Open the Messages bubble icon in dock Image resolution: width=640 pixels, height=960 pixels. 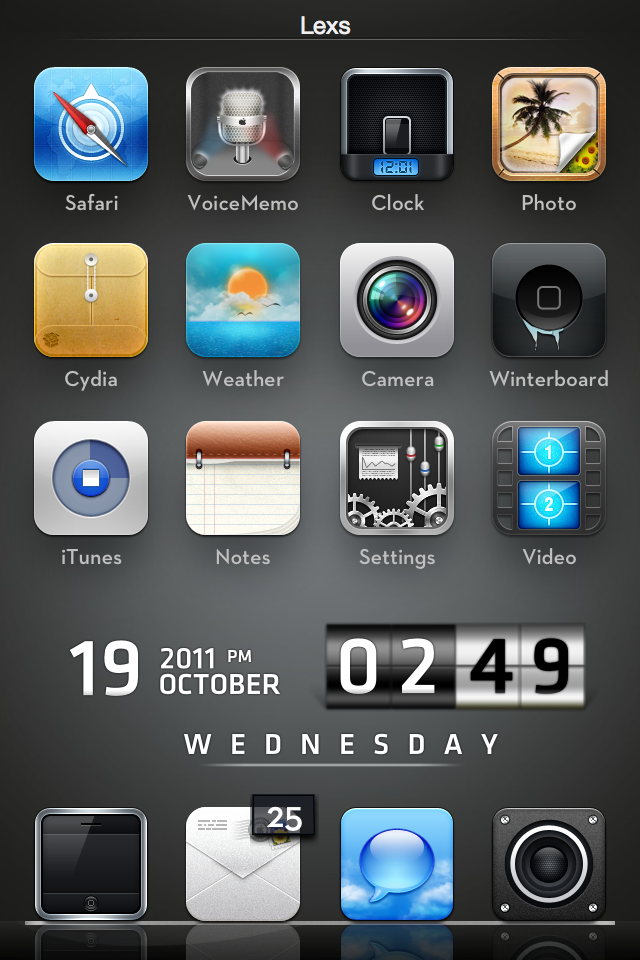pyautogui.click(x=397, y=864)
